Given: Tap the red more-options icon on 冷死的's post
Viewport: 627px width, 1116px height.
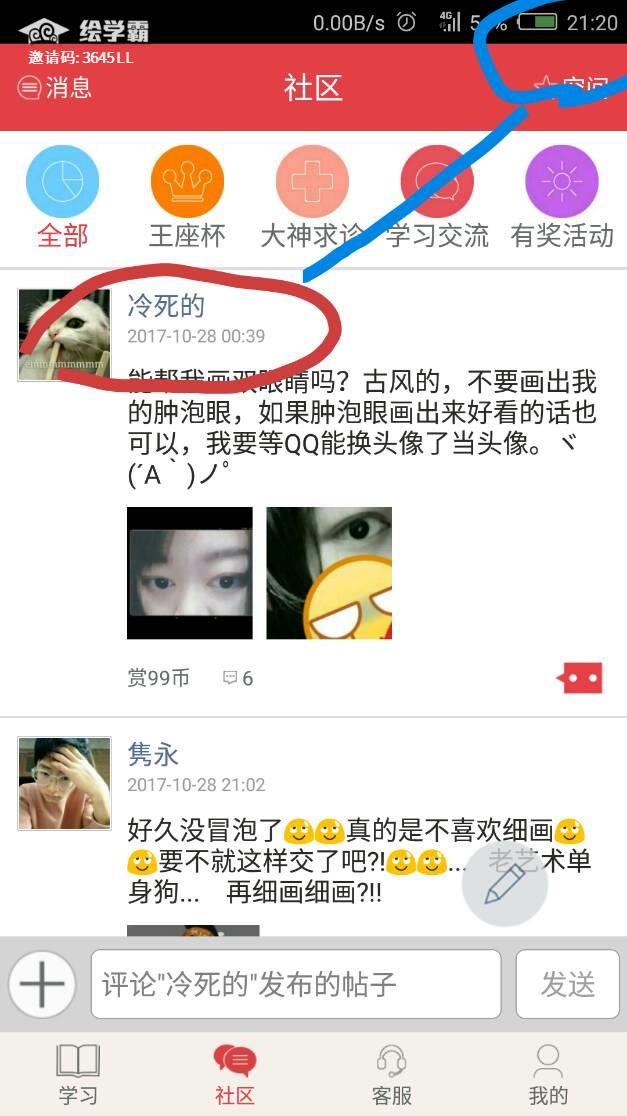Looking at the screenshot, I should (x=580, y=678).
